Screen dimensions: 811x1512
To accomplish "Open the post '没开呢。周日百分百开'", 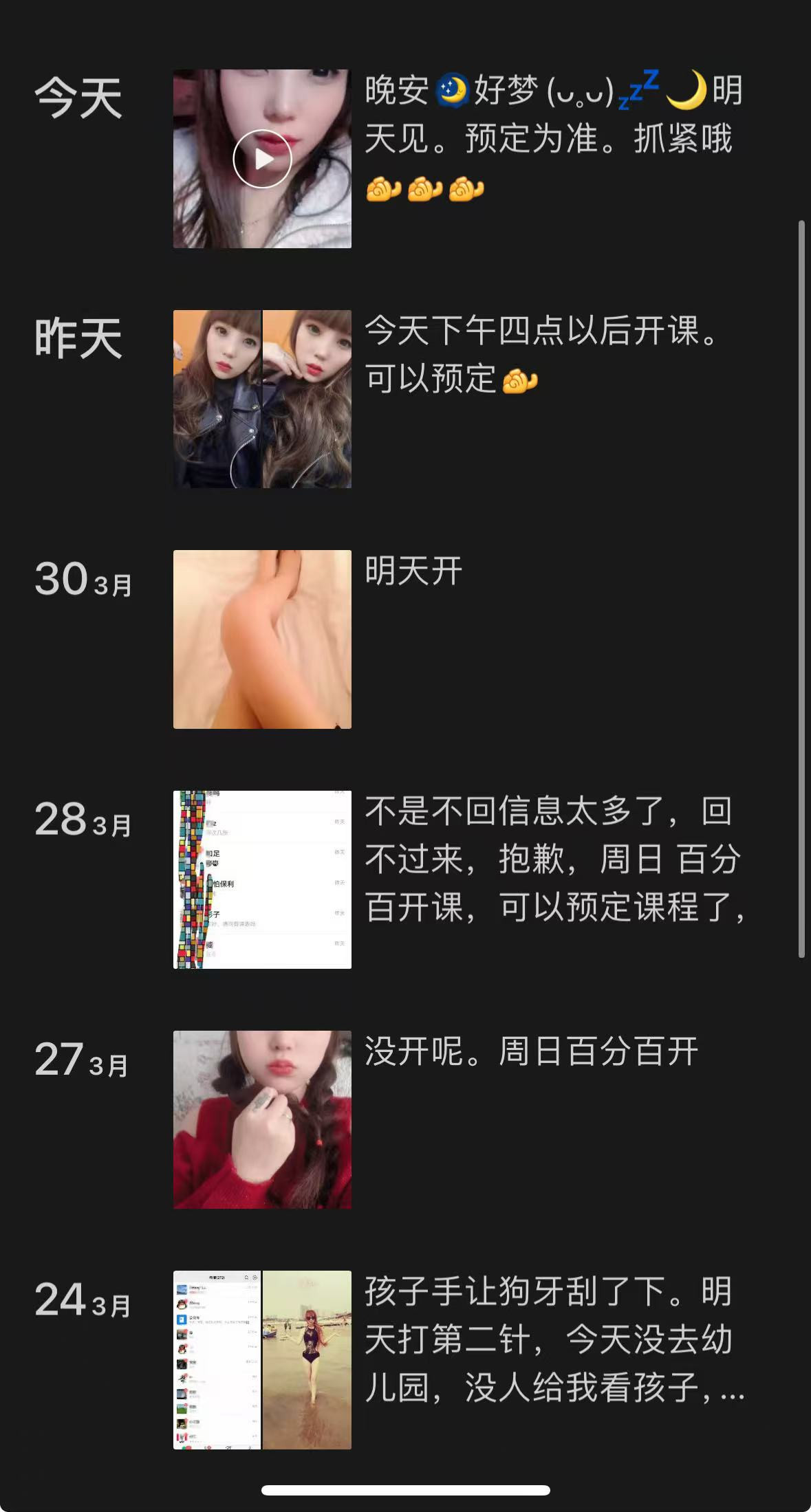I will 531,1051.
